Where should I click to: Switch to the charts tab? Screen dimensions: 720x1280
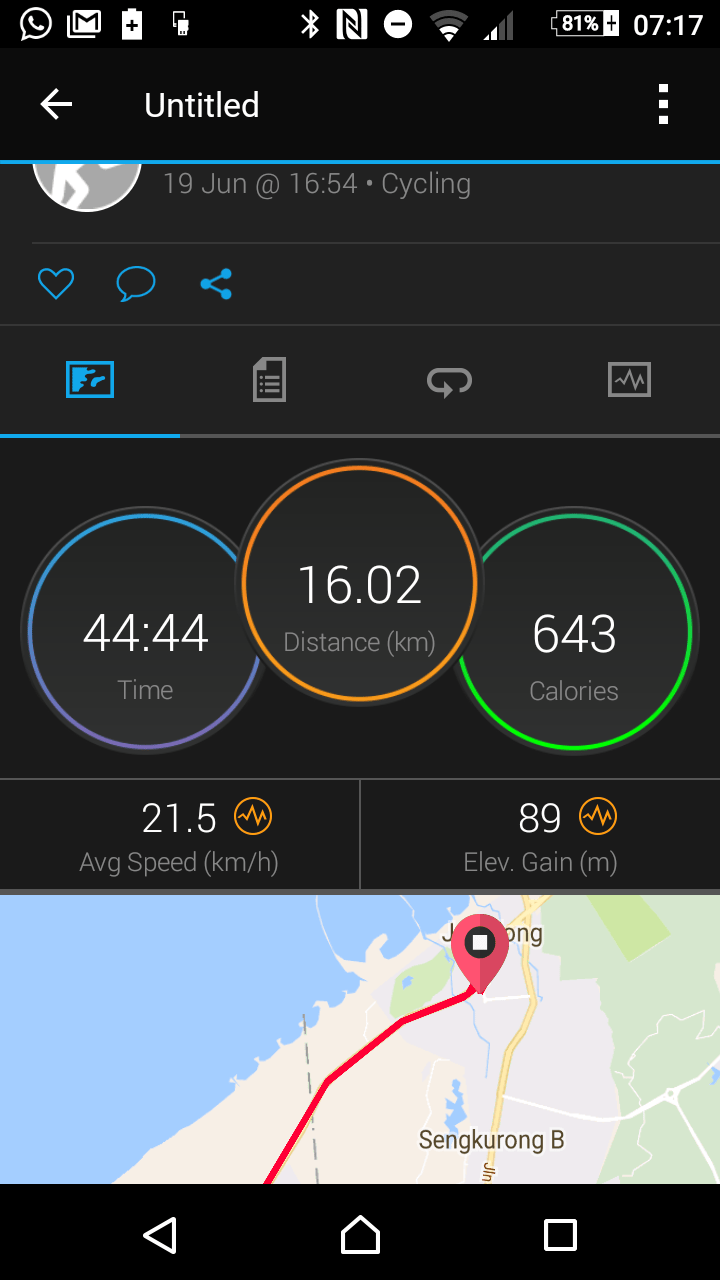tap(629, 380)
